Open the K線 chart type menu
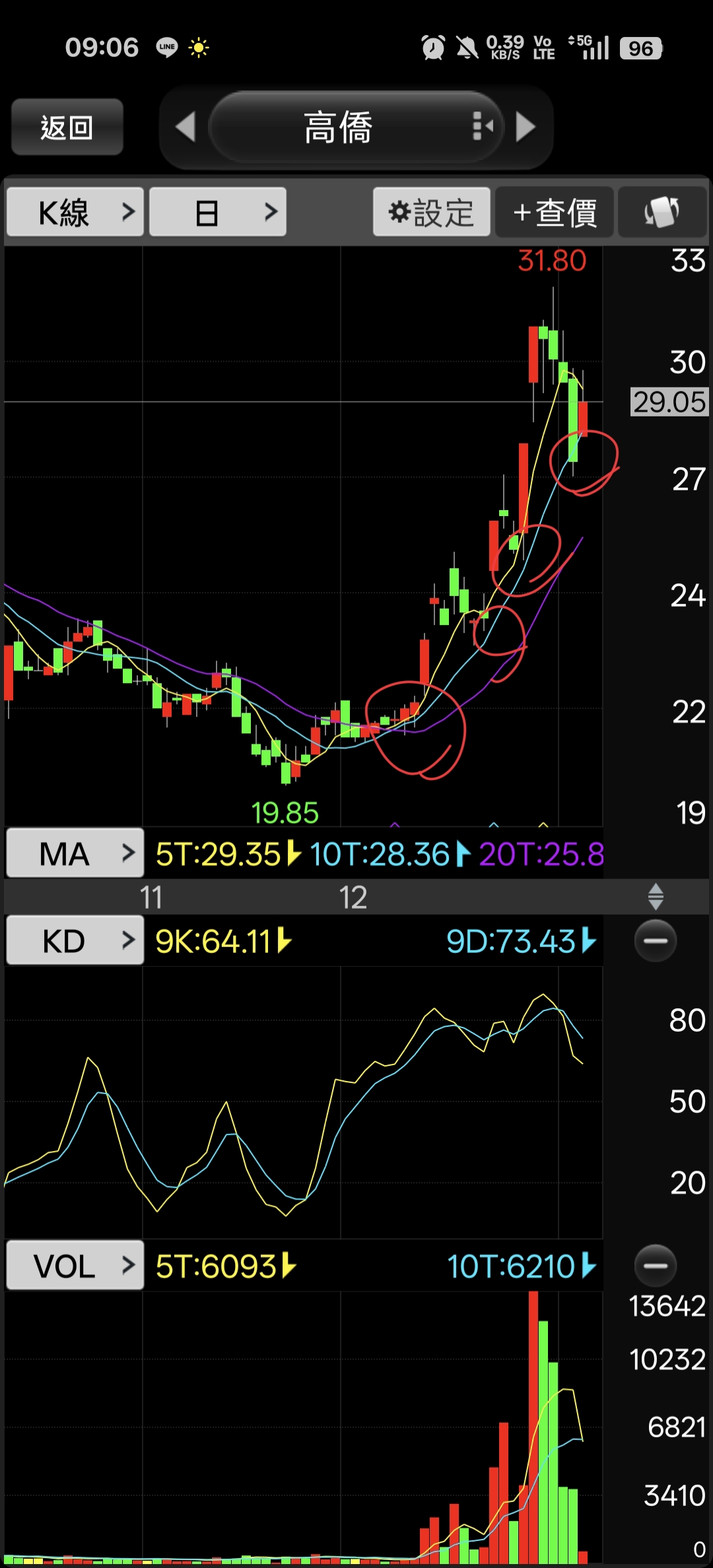 point(75,212)
